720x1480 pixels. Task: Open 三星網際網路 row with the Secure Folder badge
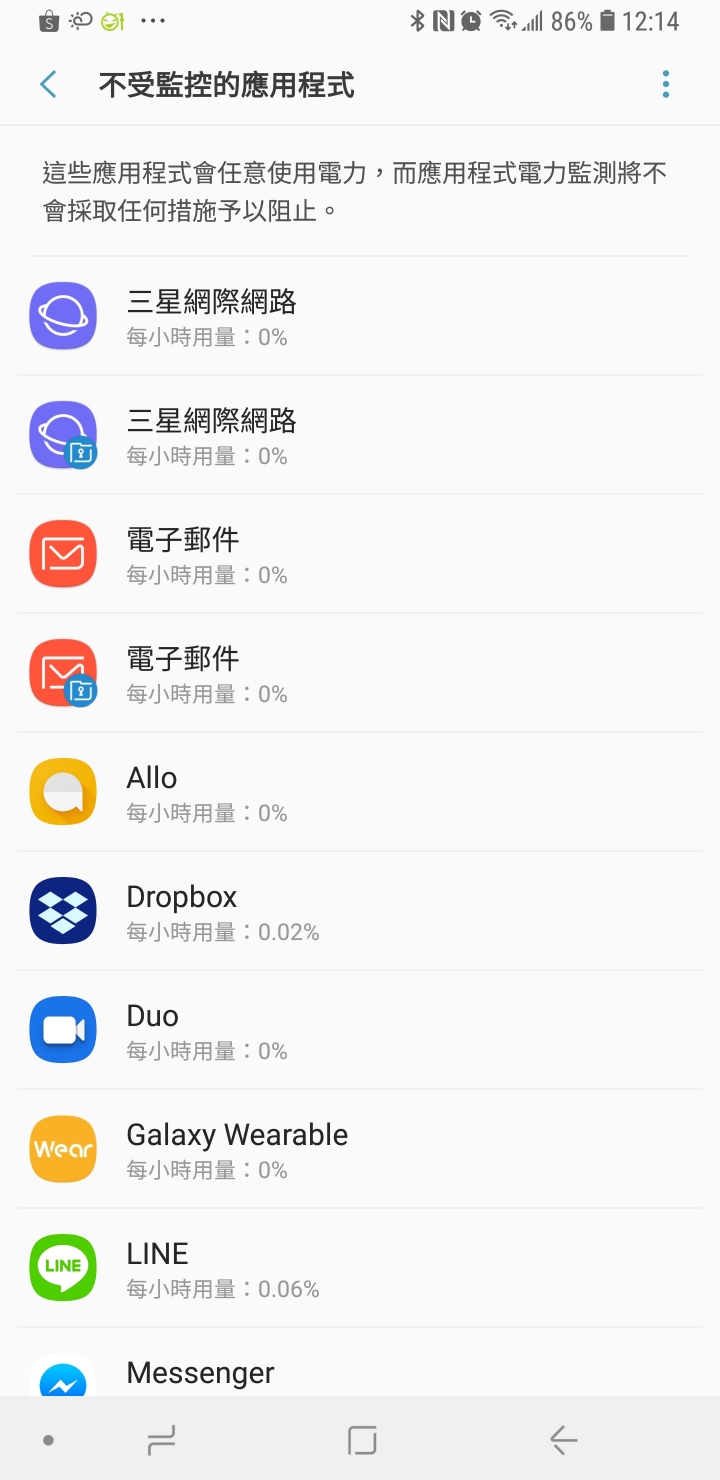coord(360,435)
